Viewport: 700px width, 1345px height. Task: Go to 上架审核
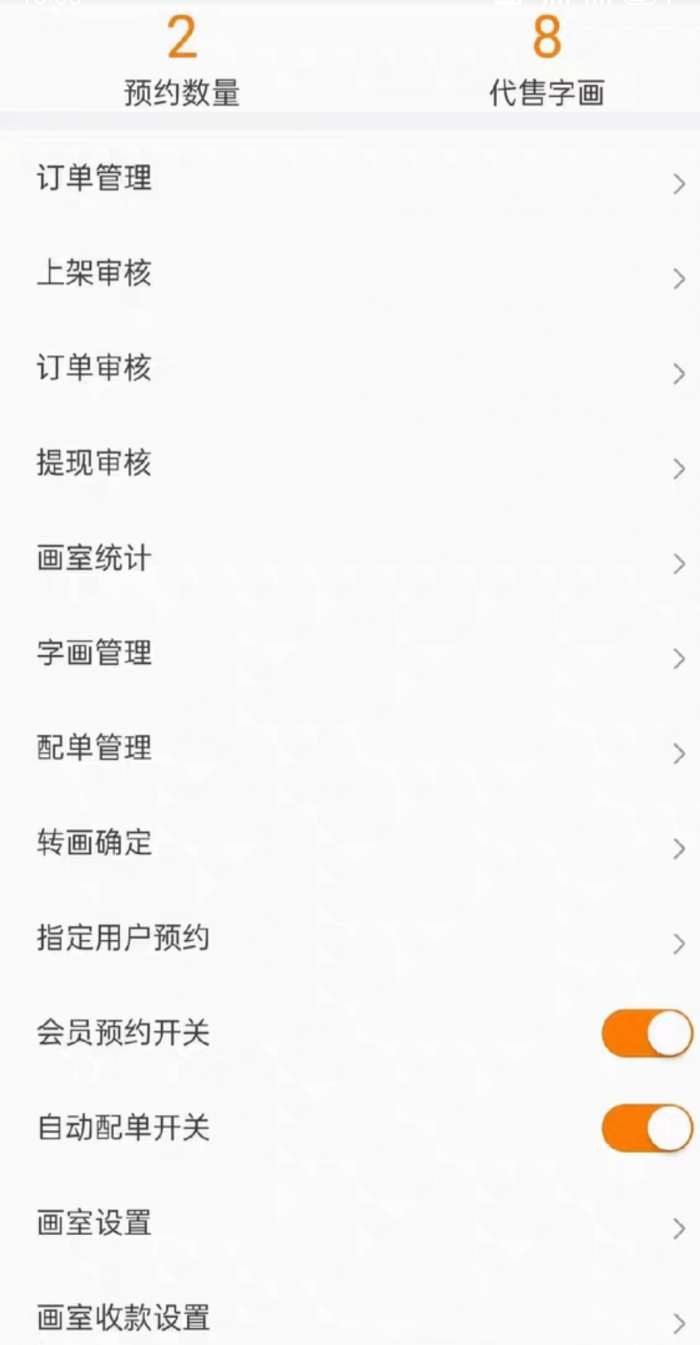pos(350,275)
